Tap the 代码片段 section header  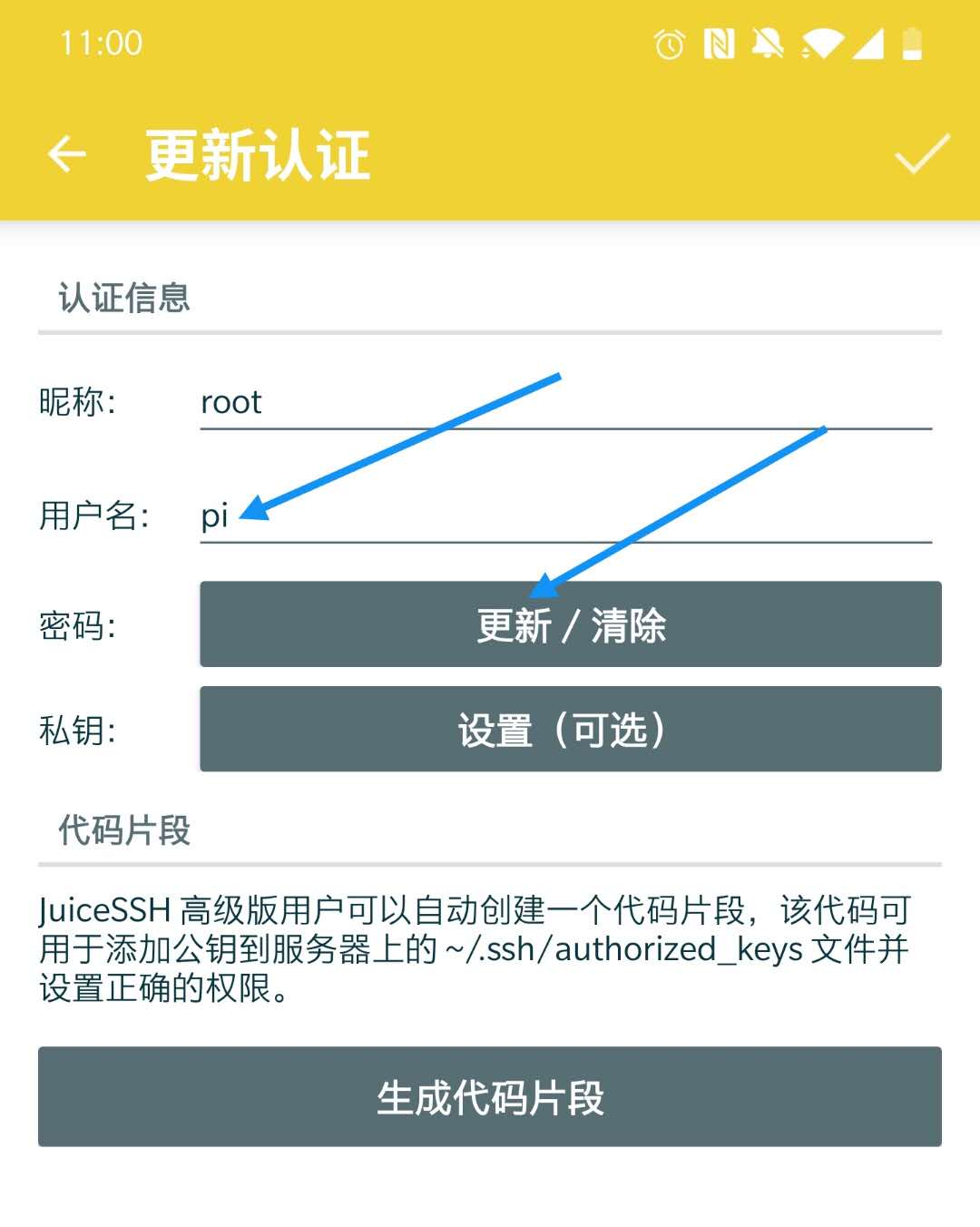(123, 830)
